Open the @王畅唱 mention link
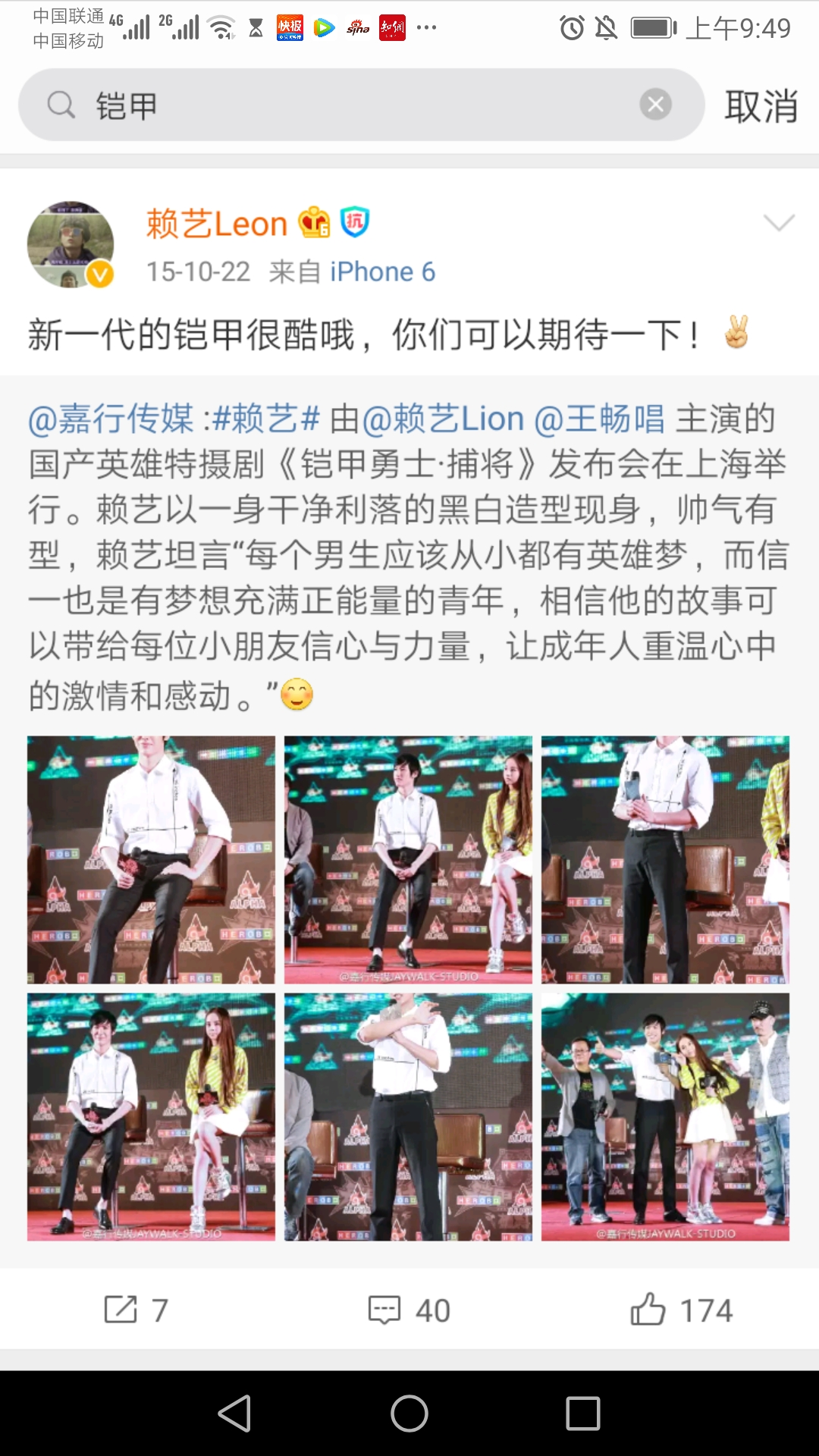 599,419
